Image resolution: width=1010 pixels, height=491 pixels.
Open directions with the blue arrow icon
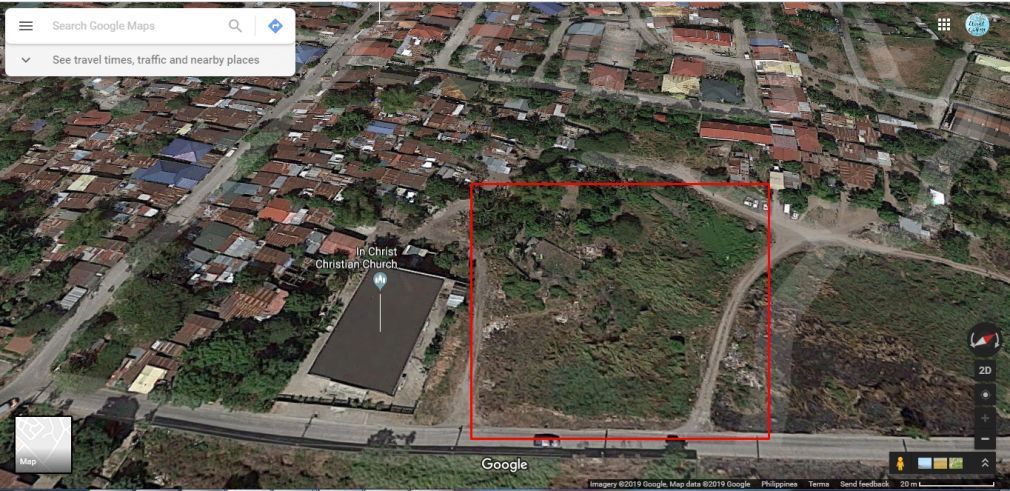(x=275, y=26)
